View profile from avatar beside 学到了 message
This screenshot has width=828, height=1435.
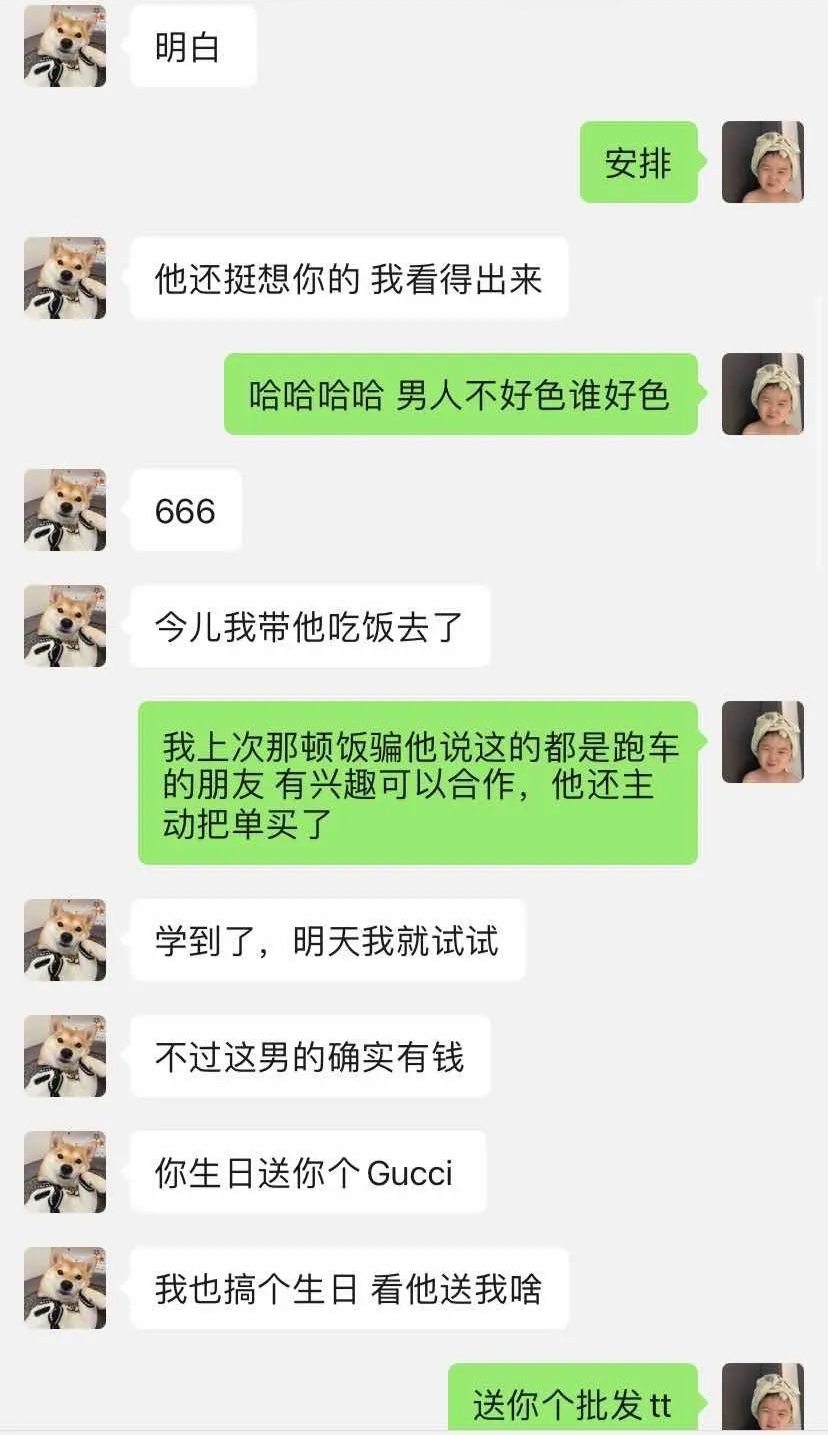point(65,940)
